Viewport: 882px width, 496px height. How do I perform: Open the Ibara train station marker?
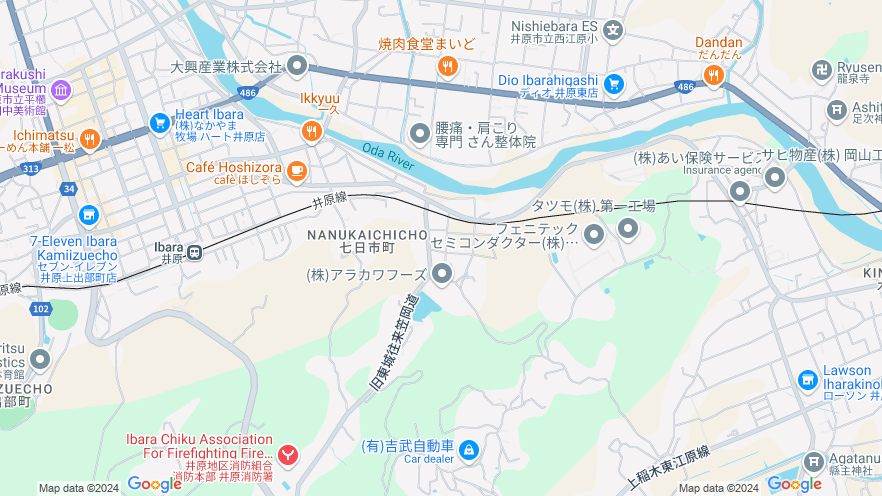196,251
